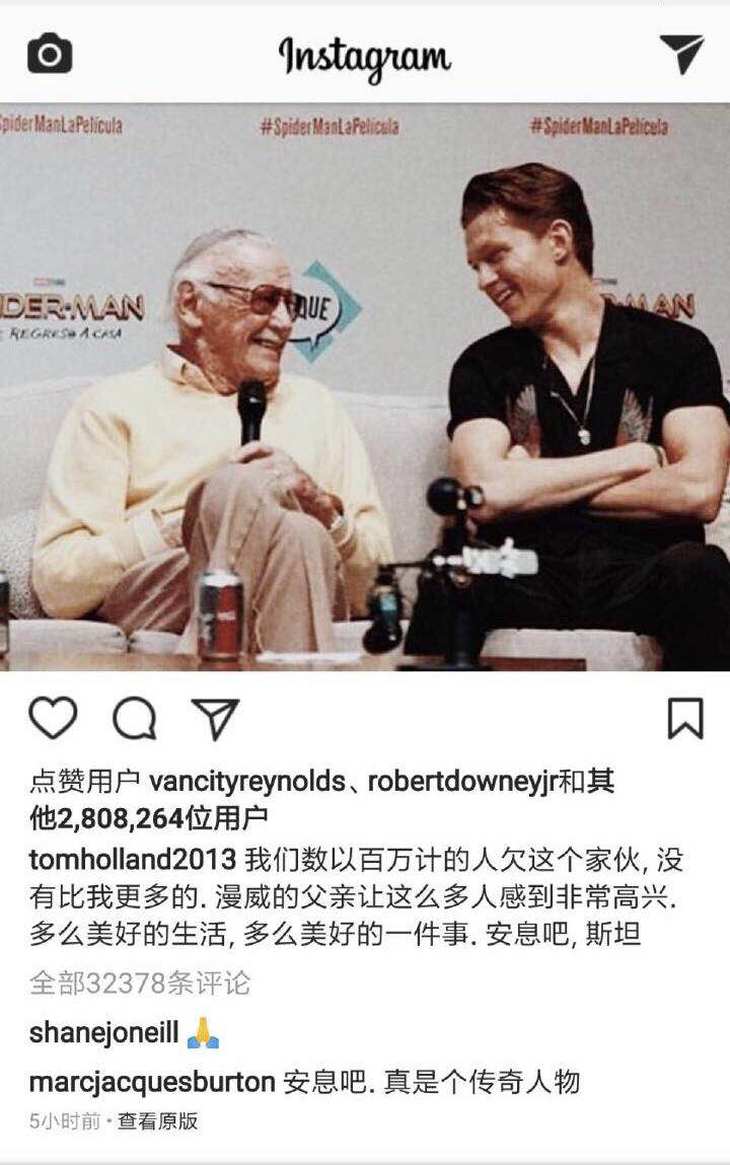View all 32378 comments
This screenshot has width=730, height=1165.
(x=140, y=983)
